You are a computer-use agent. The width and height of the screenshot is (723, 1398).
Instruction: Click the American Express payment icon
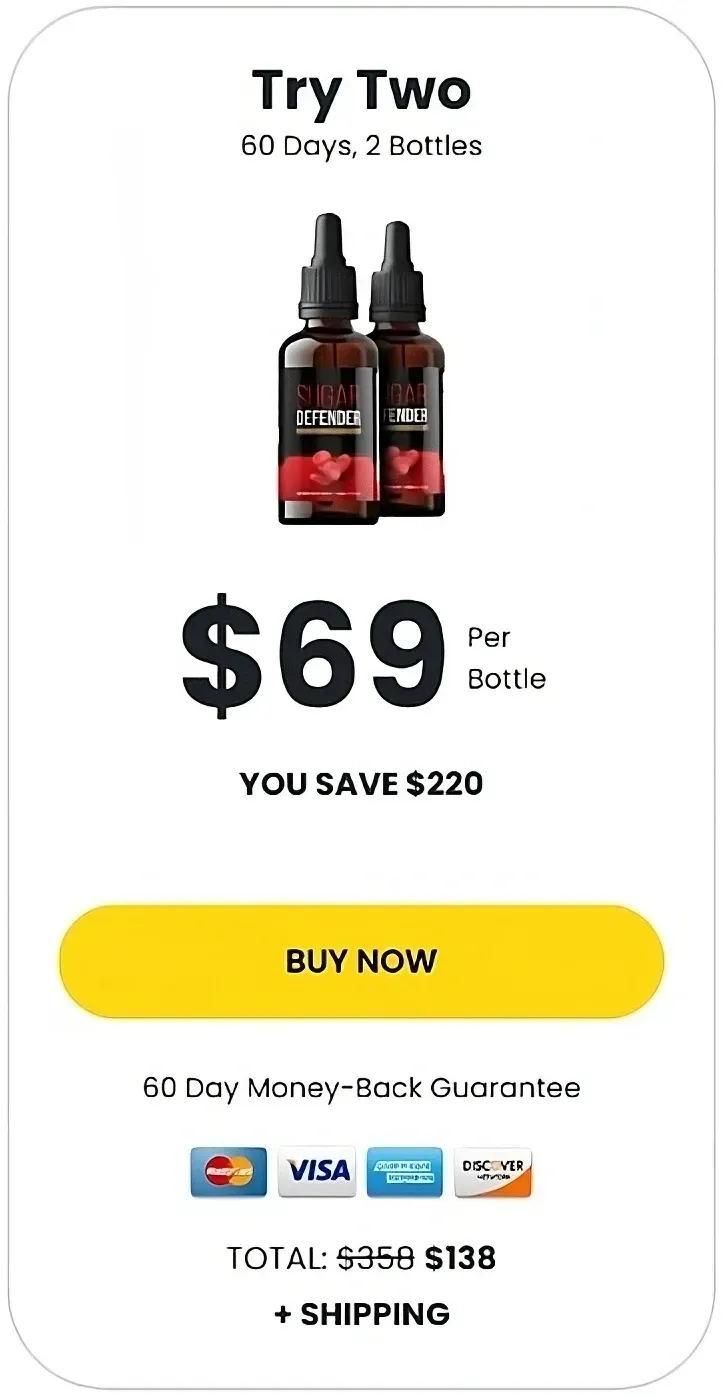coord(405,1171)
